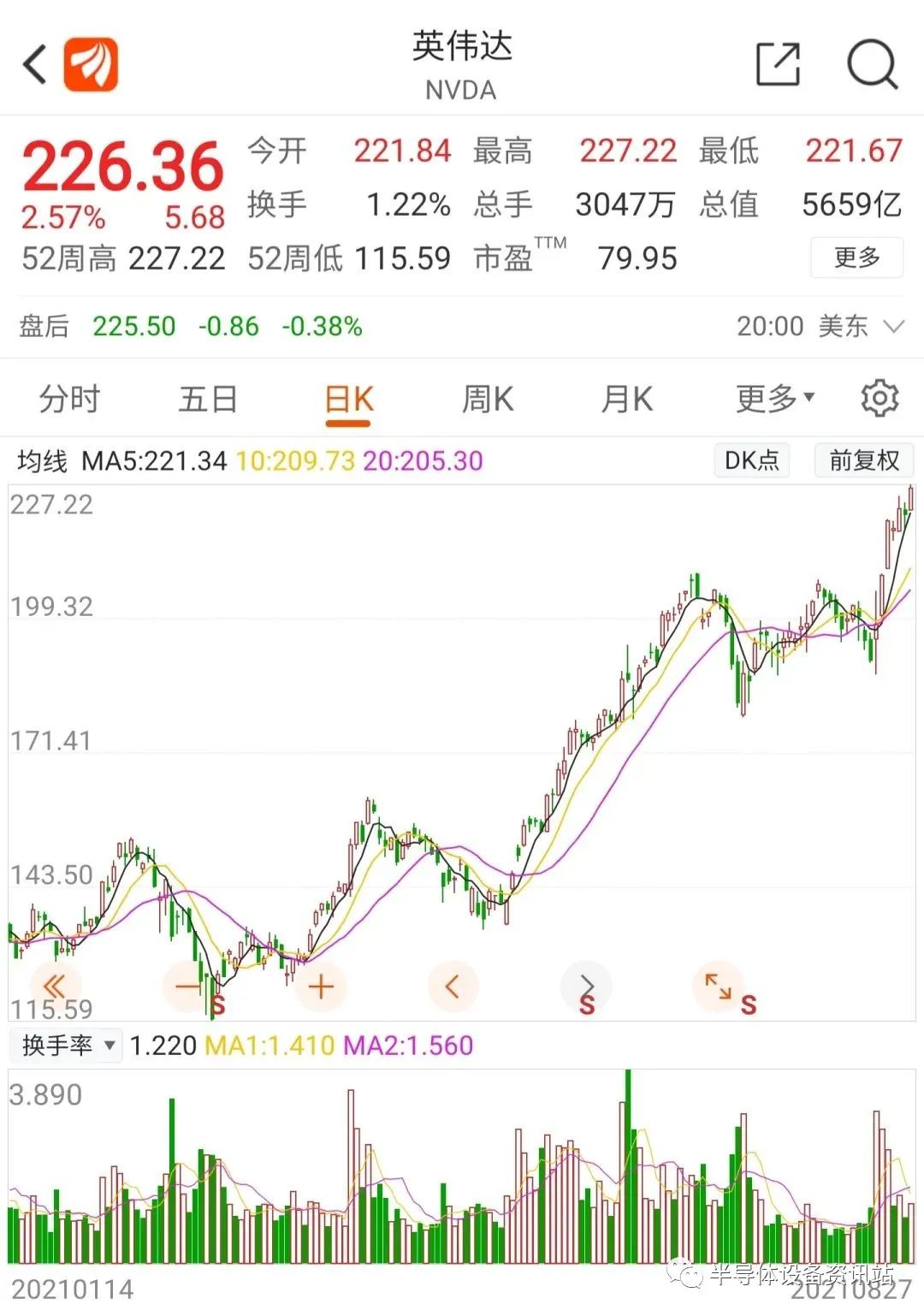Zoom in chart with plus button
924x1316 pixels.
(x=320, y=987)
